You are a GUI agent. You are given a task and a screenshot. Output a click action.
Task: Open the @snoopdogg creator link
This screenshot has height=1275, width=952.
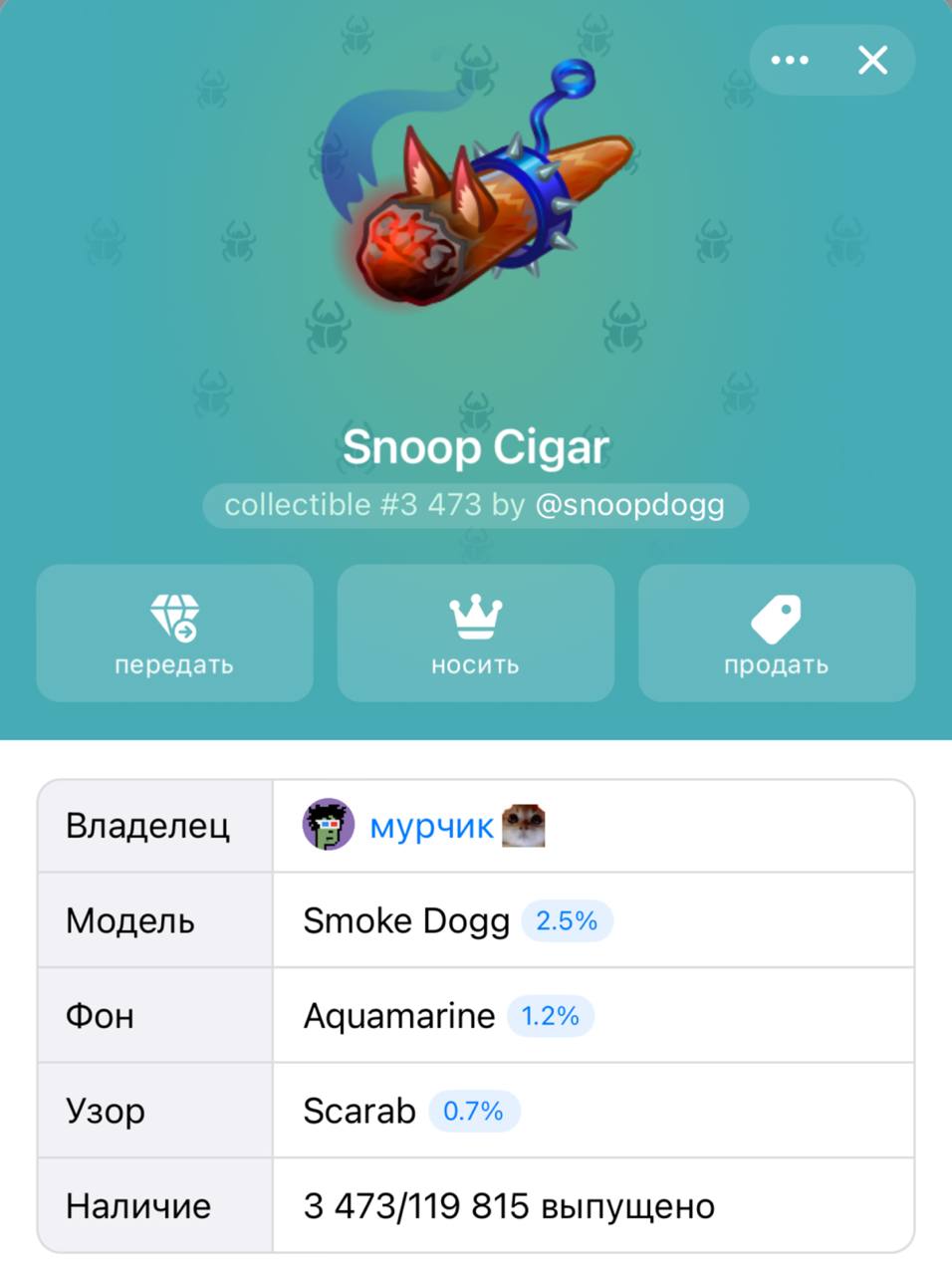(629, 505)
